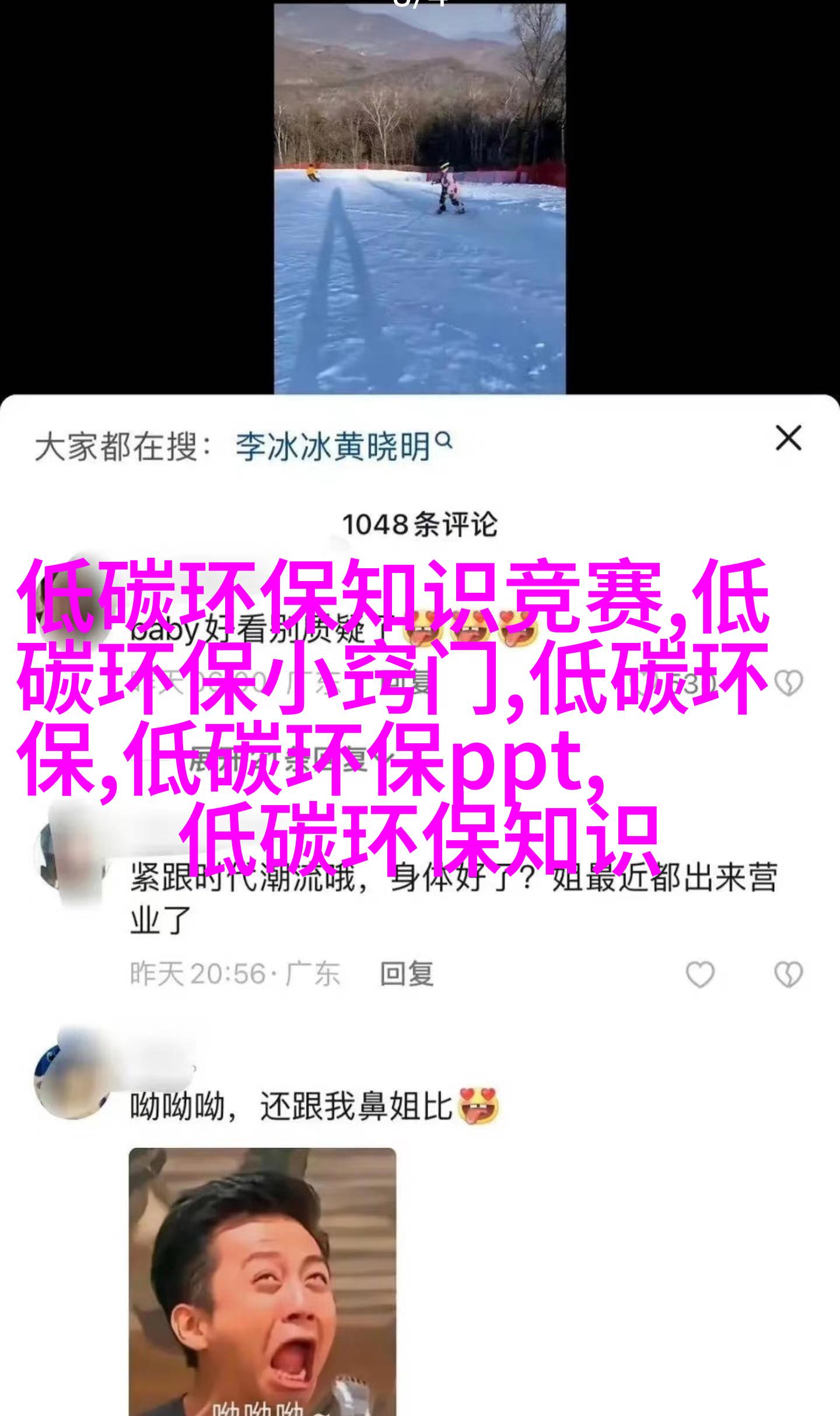Open the crying man meme image
This screenshot has height=1416, width=840.
[262, 1278]
